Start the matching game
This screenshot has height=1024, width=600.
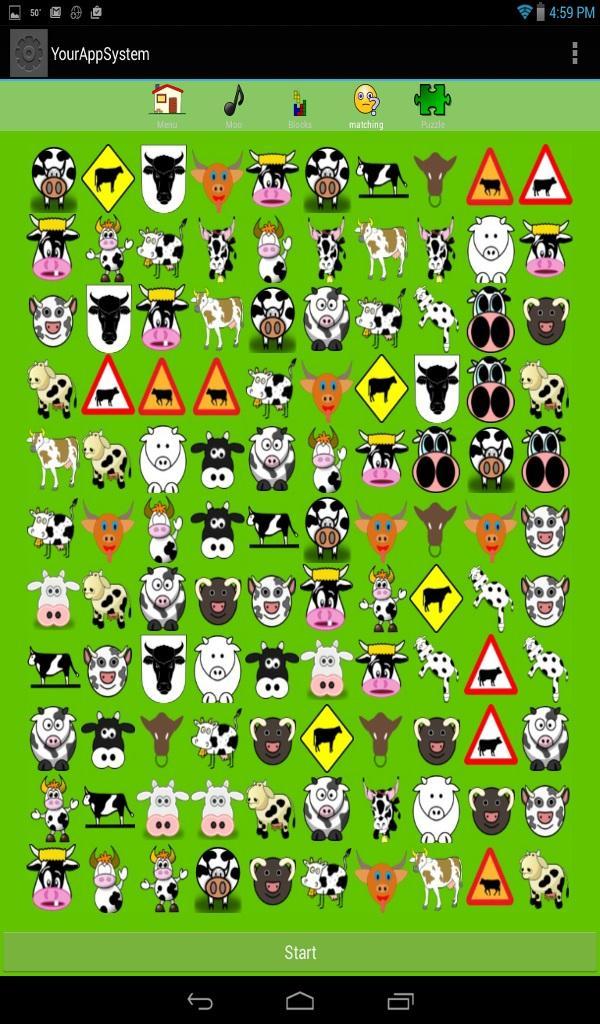pos(300,952)
